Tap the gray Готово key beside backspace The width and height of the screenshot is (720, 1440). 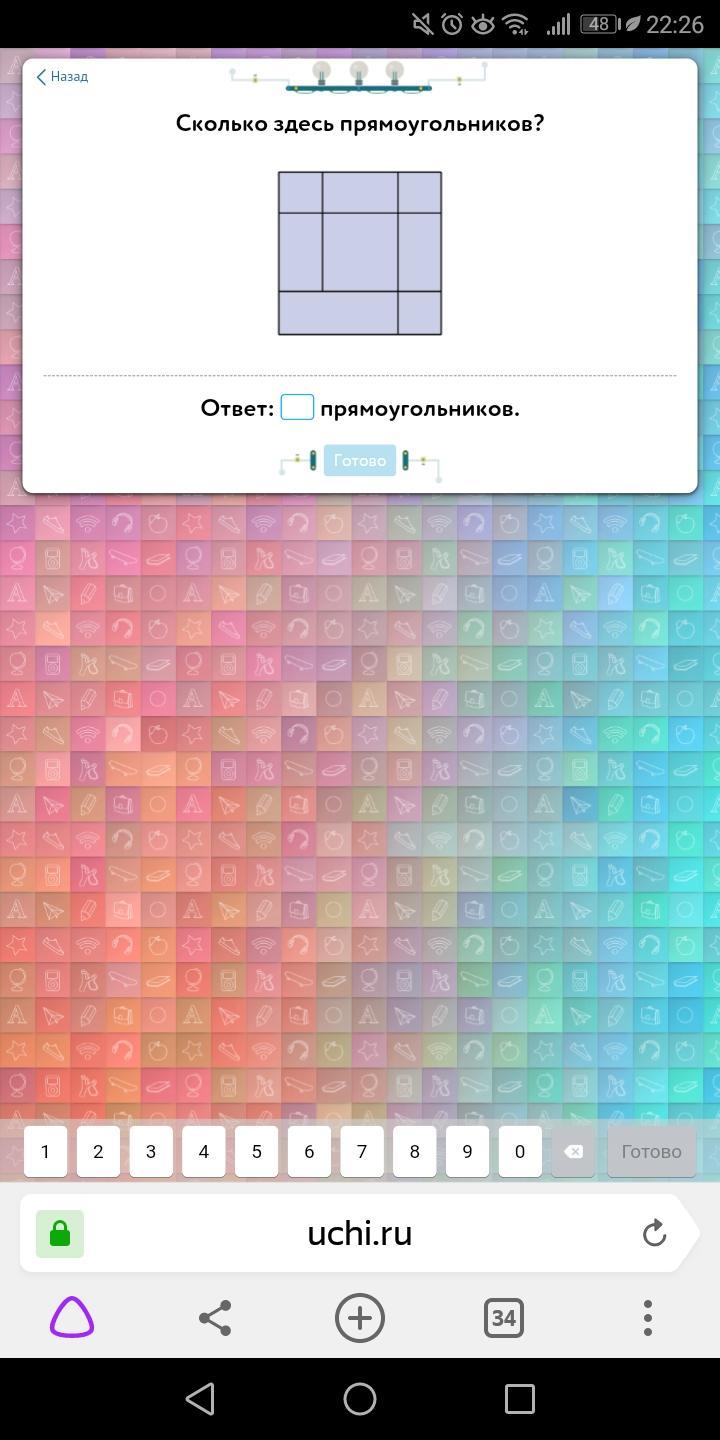(x=651, y=1151)
